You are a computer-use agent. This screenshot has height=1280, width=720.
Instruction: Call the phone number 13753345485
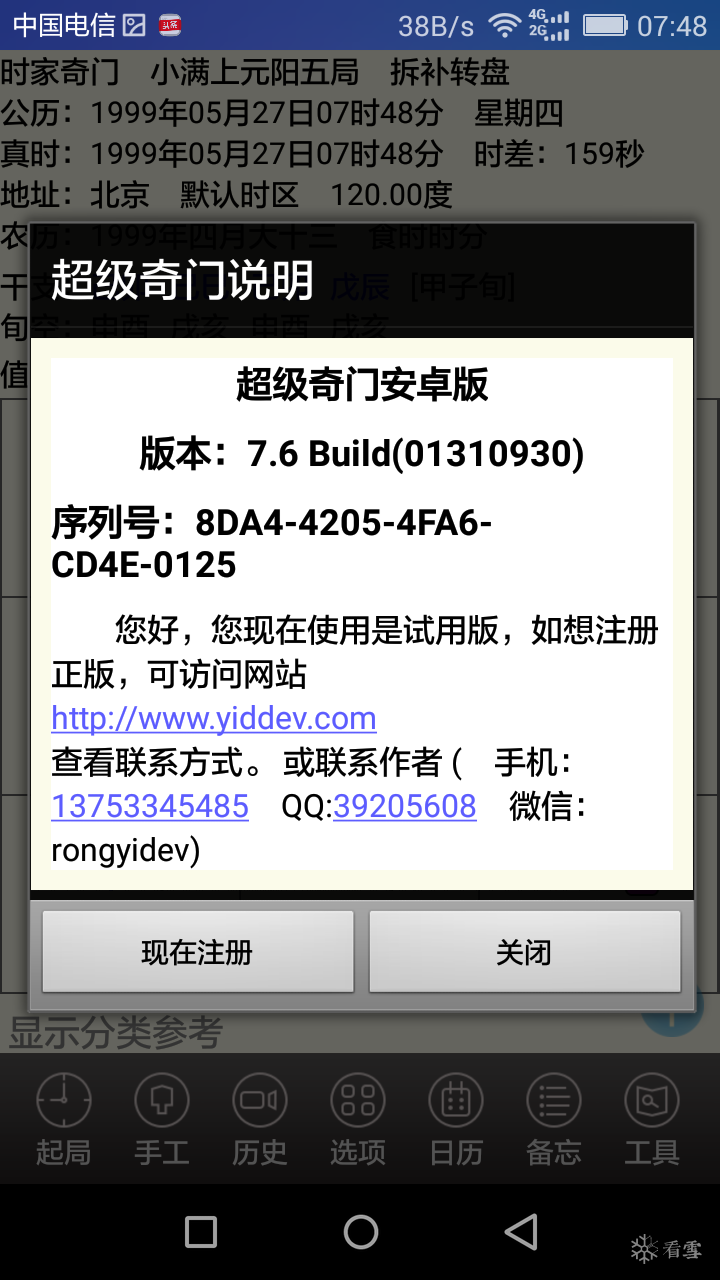click(150, 806)
